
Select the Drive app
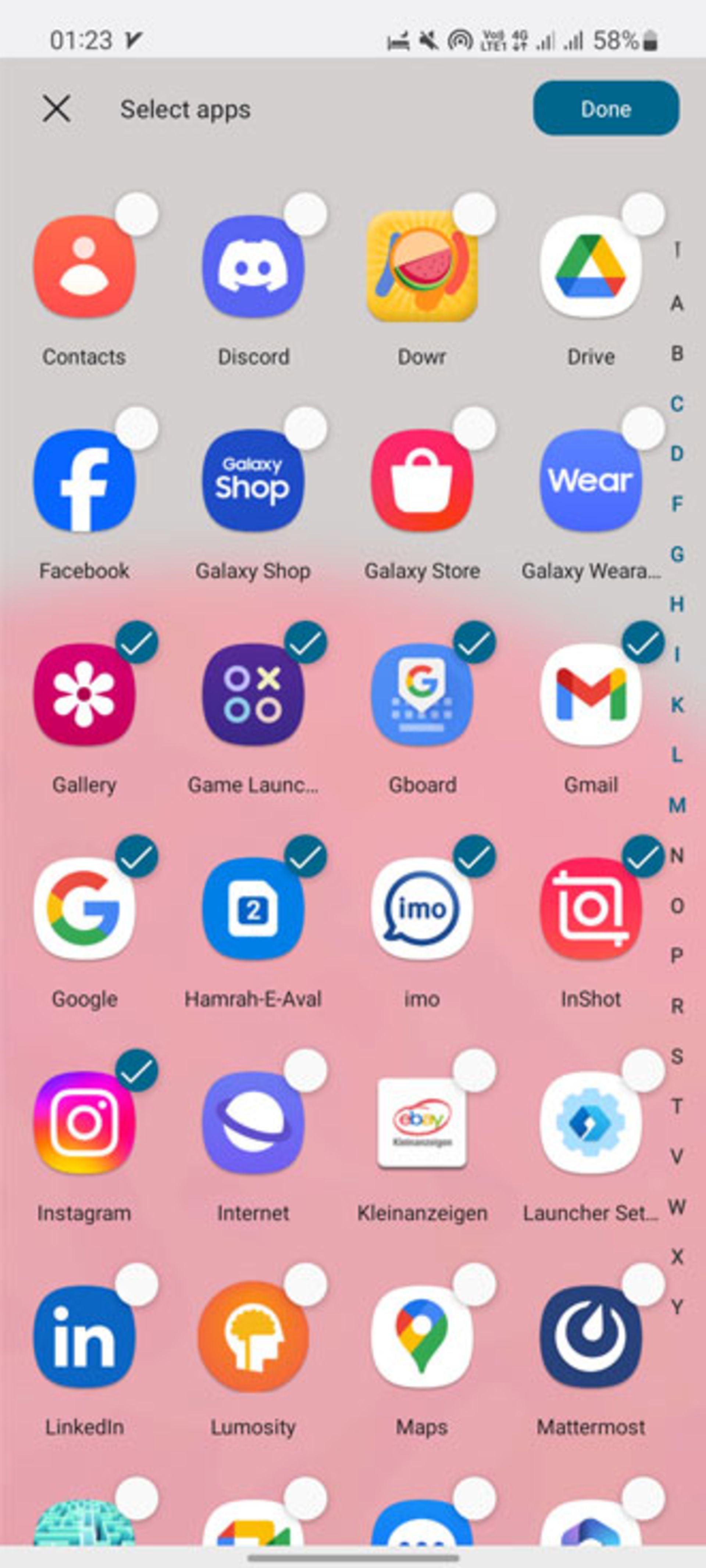click(591, 267)
